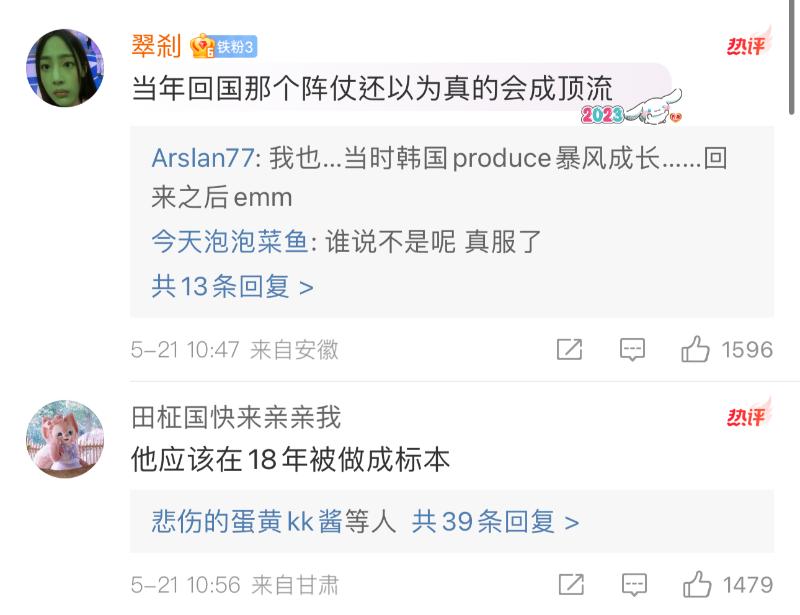Open username 田柾国快来亲亲我's profile
The width and height of the screenshot is (800, 615).
[x=236, y=416]
